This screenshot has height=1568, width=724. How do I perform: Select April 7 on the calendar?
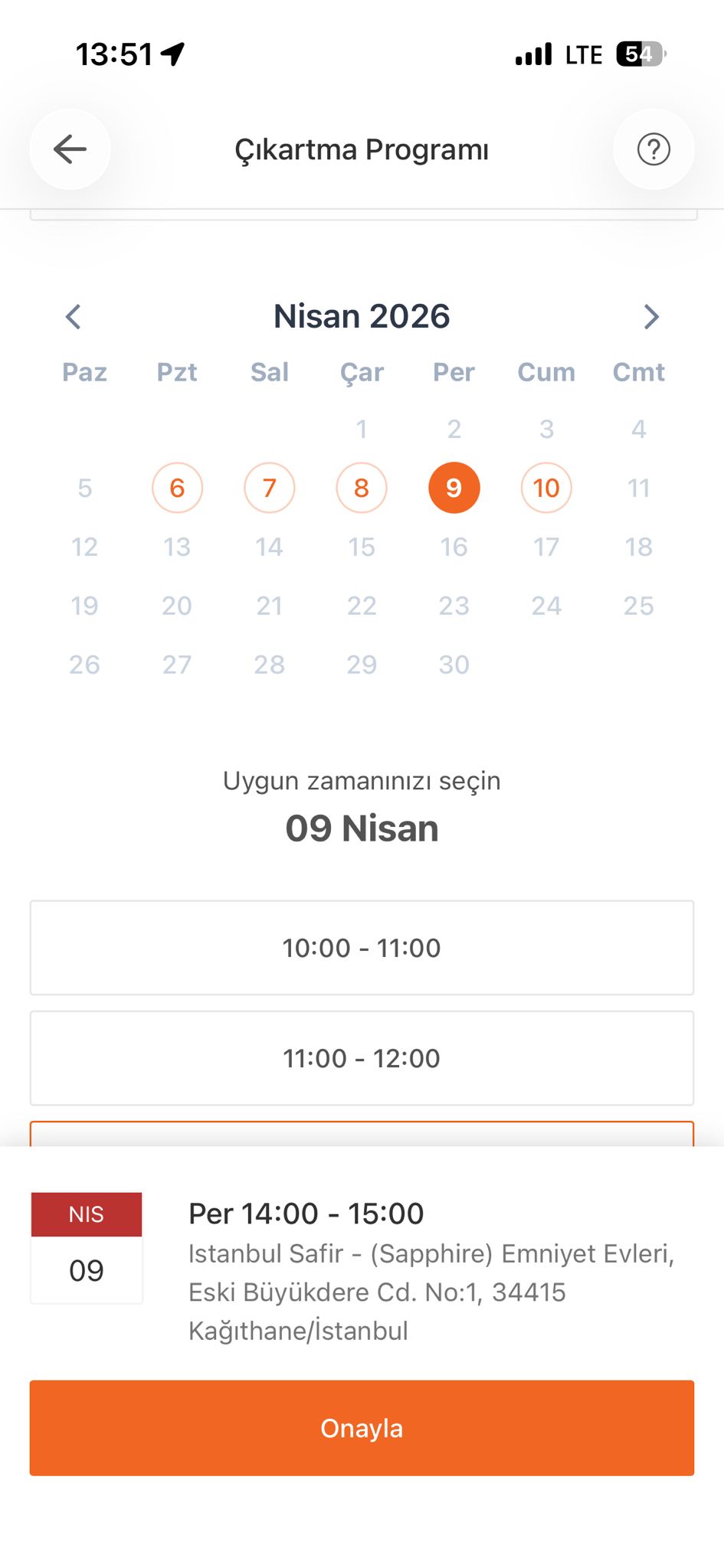(269, 488)
